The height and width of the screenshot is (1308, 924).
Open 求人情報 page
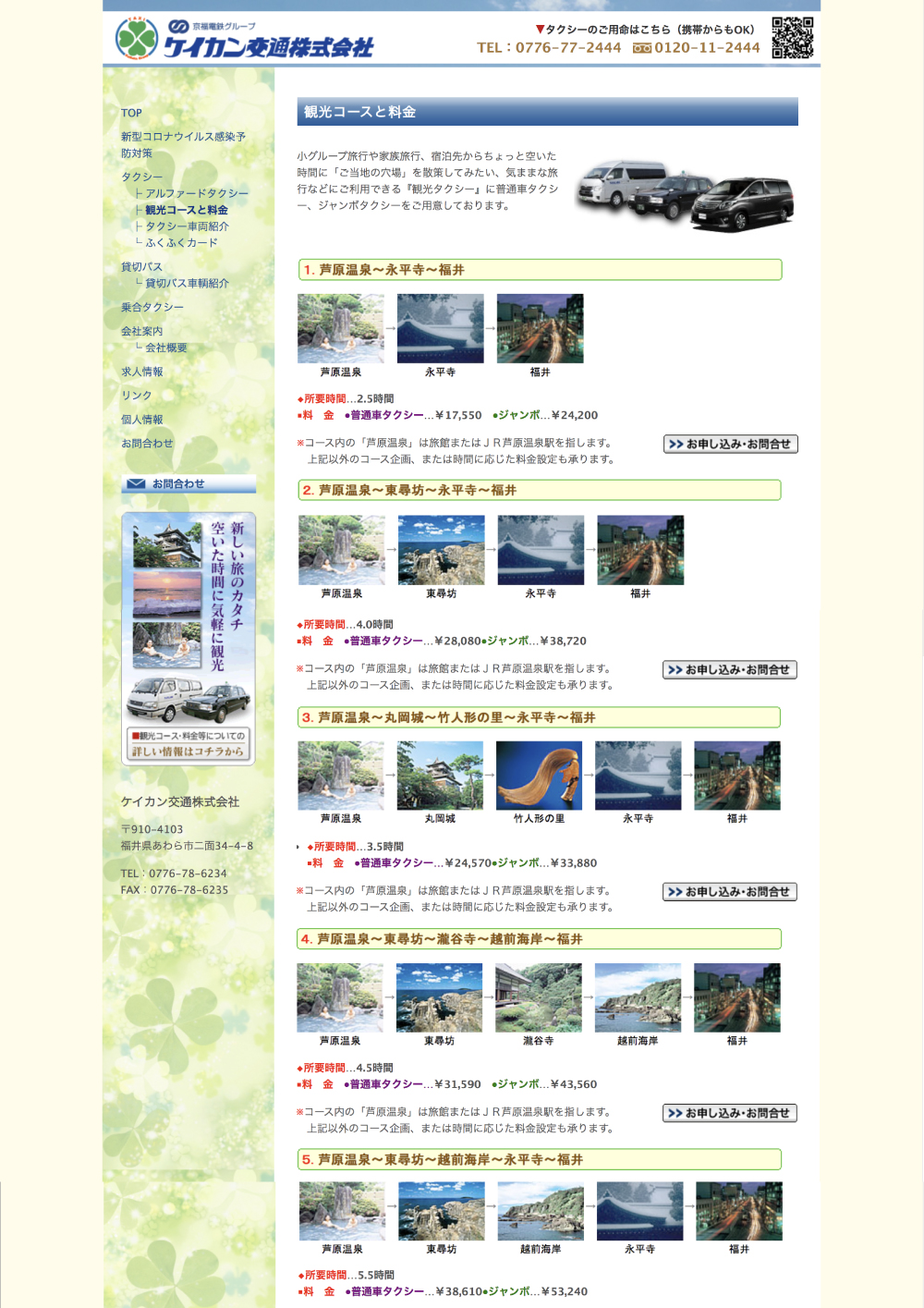142,372
